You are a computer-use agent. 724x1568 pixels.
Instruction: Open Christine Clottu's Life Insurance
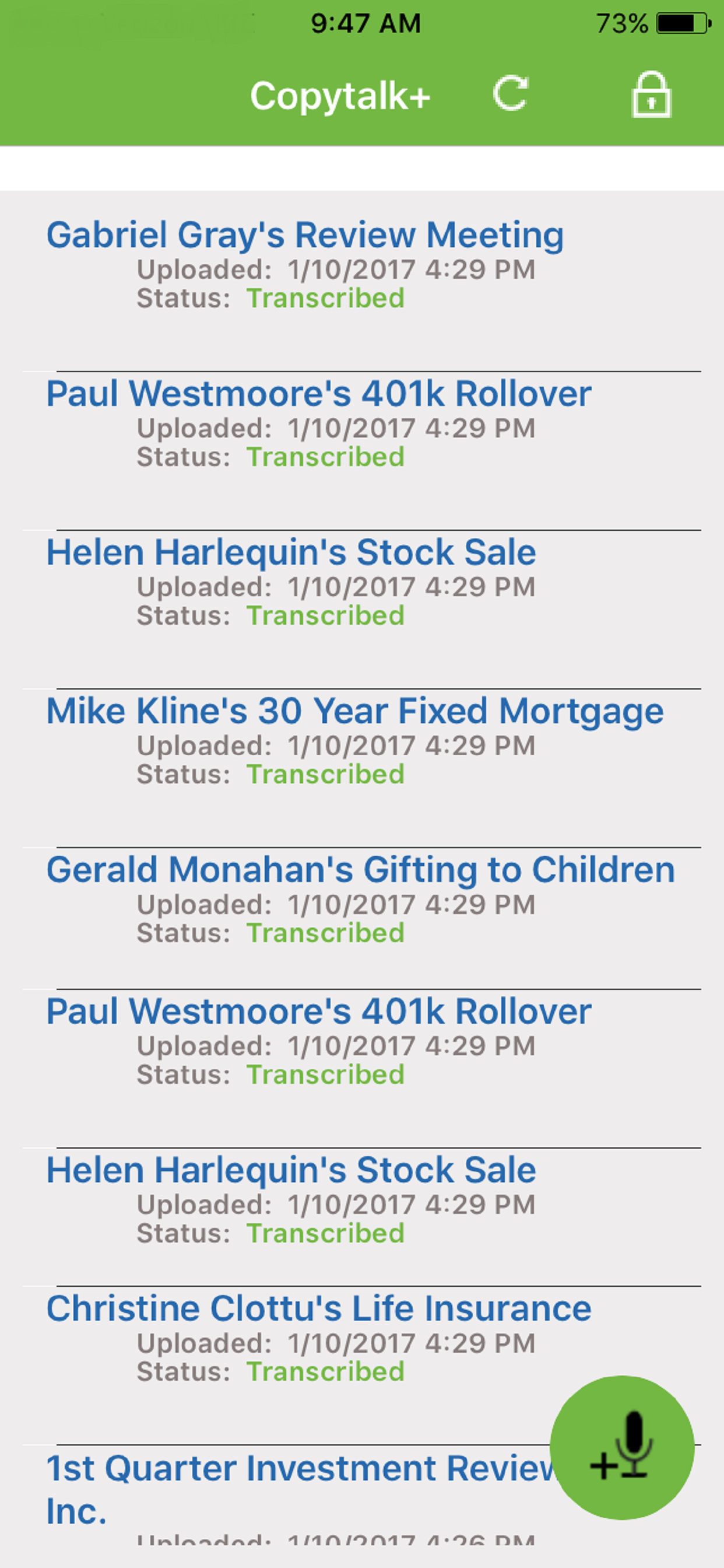point(319,1308)
